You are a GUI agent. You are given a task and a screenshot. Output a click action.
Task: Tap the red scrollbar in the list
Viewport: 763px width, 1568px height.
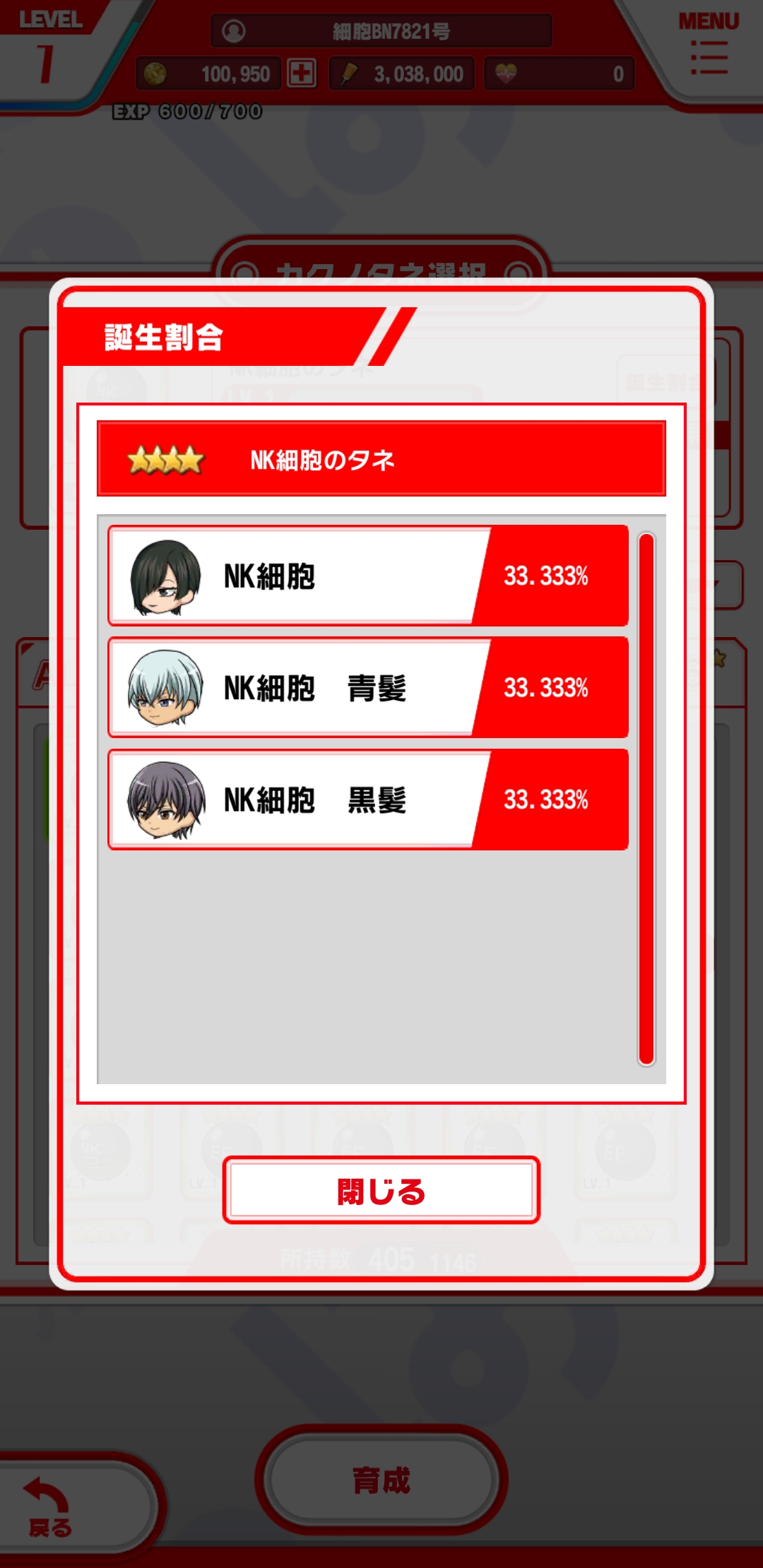[646, 798]
